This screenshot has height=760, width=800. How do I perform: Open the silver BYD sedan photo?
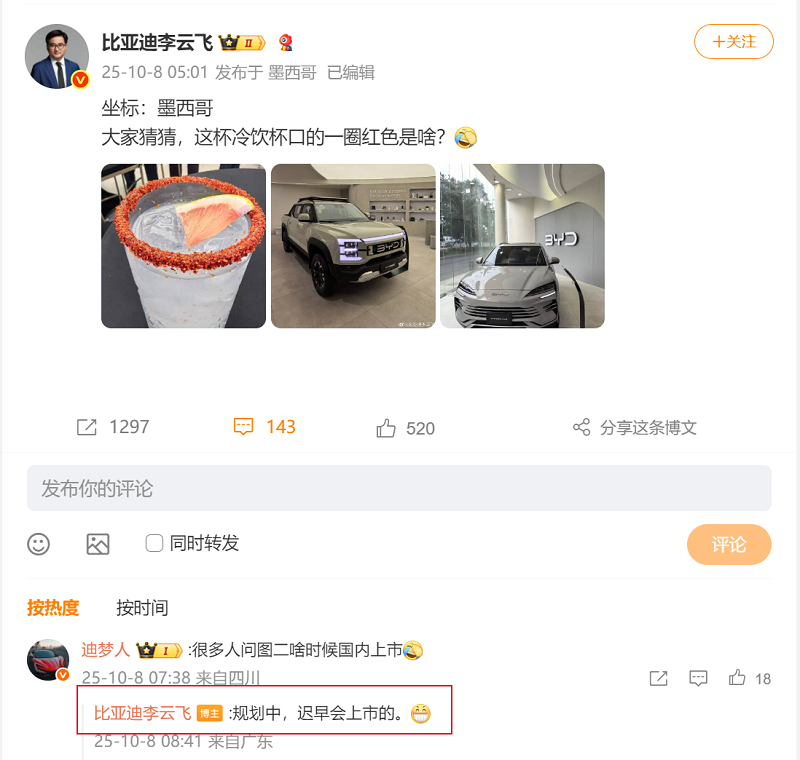(x=522, y=246)
